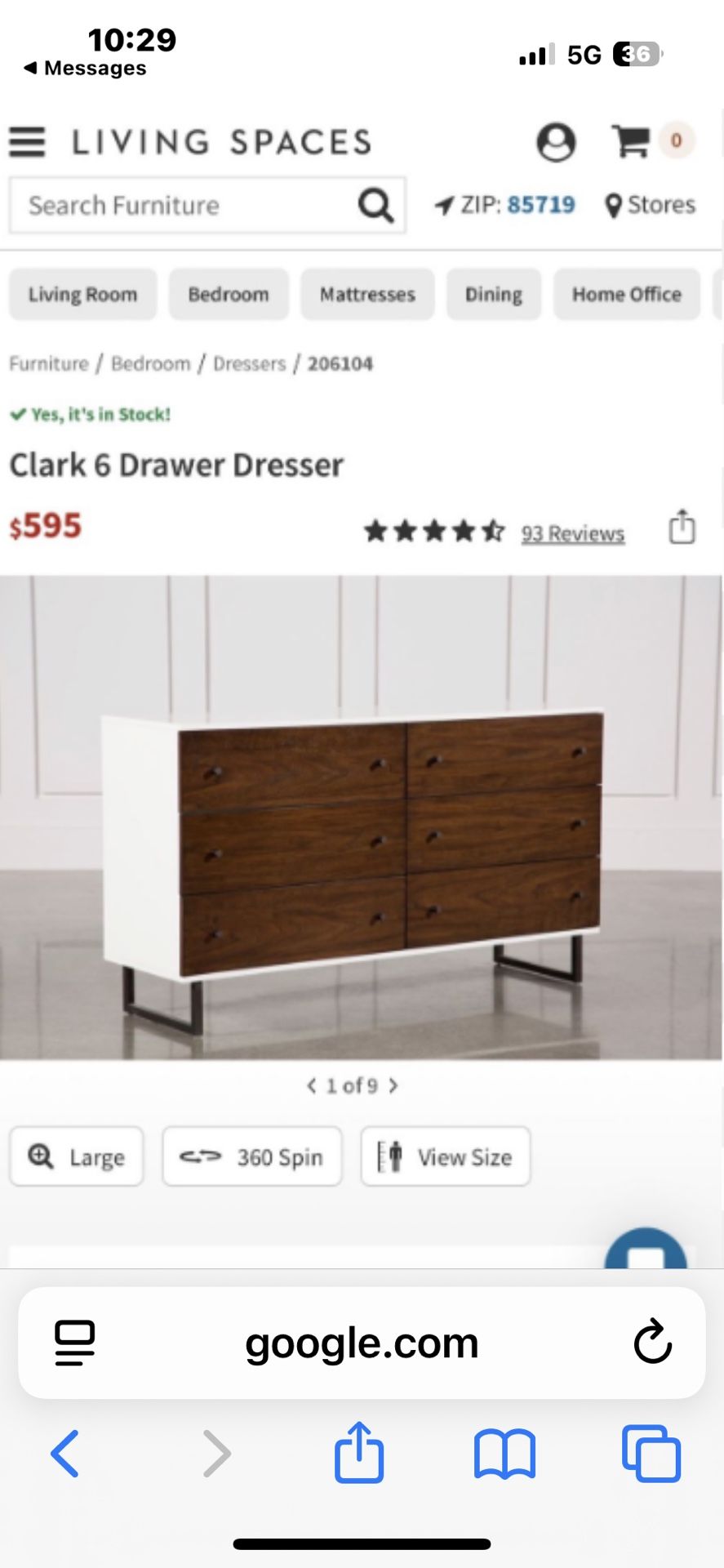Tap the Search Furniture field

coord(188,206)
